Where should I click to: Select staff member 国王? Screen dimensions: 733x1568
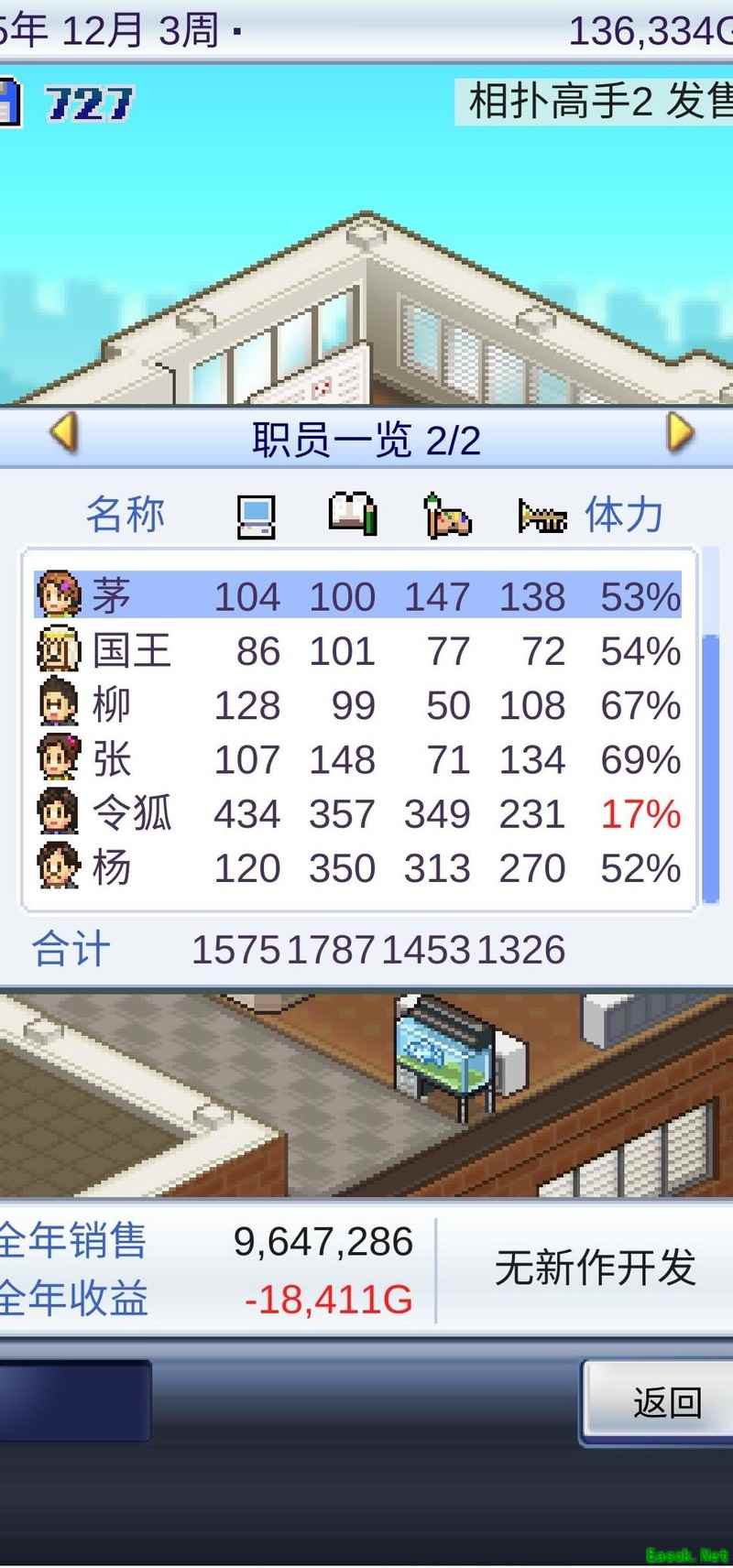click(357, 651)
